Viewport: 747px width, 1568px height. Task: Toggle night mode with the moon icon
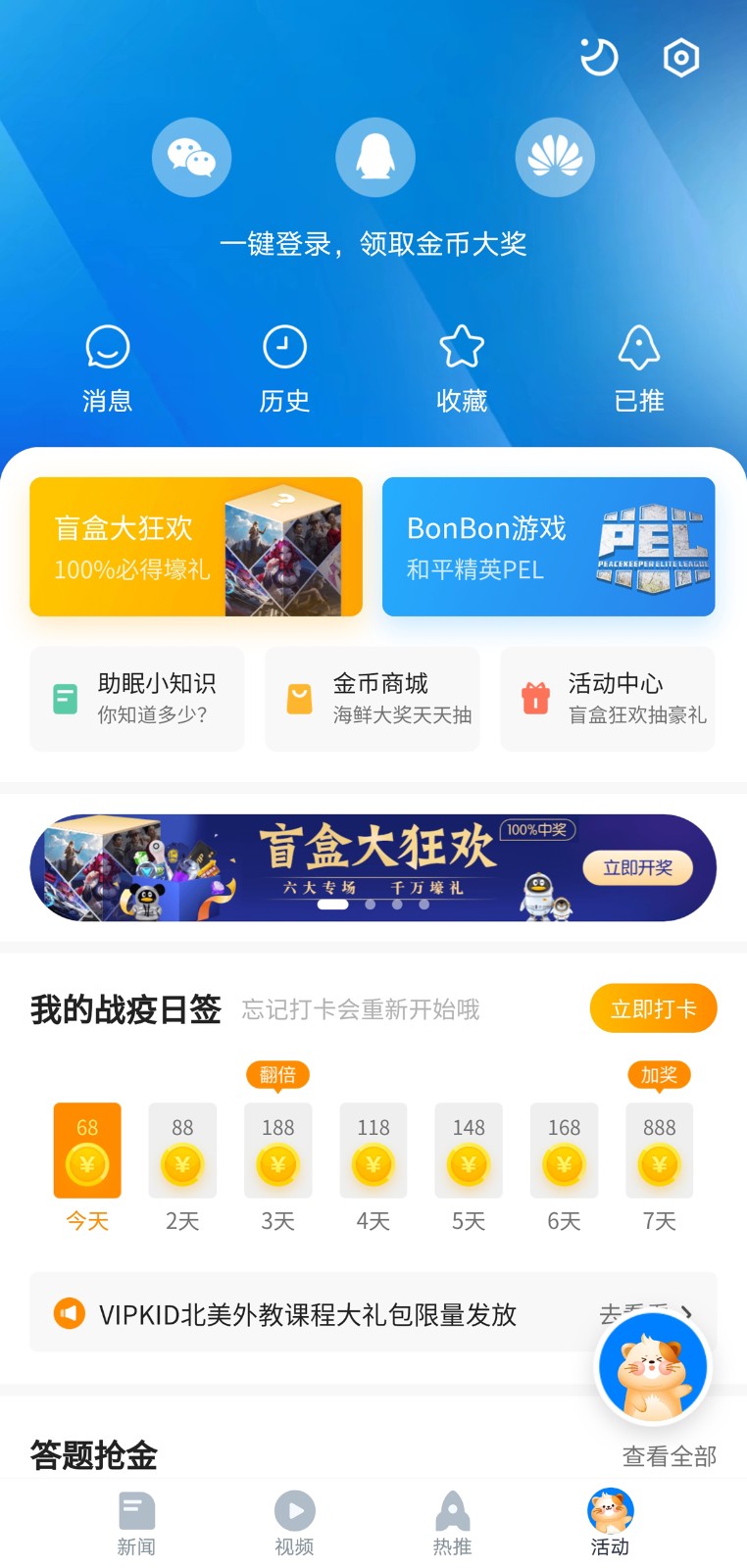pyautogui.click(x=598, y=58)
